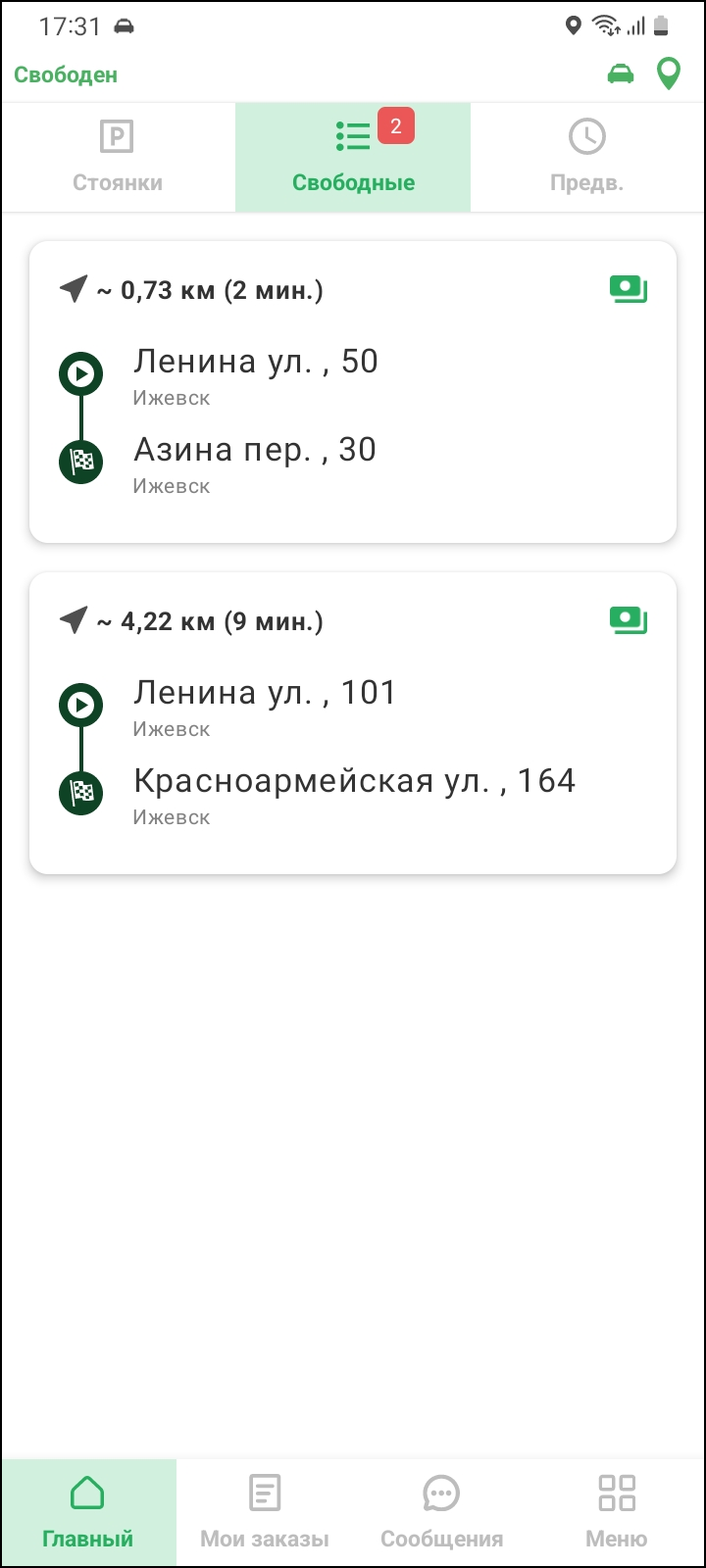The width and height of the screenshot is (706, 1568).
Task: Select the Свободные orders tab
Action: coord(353,158)
